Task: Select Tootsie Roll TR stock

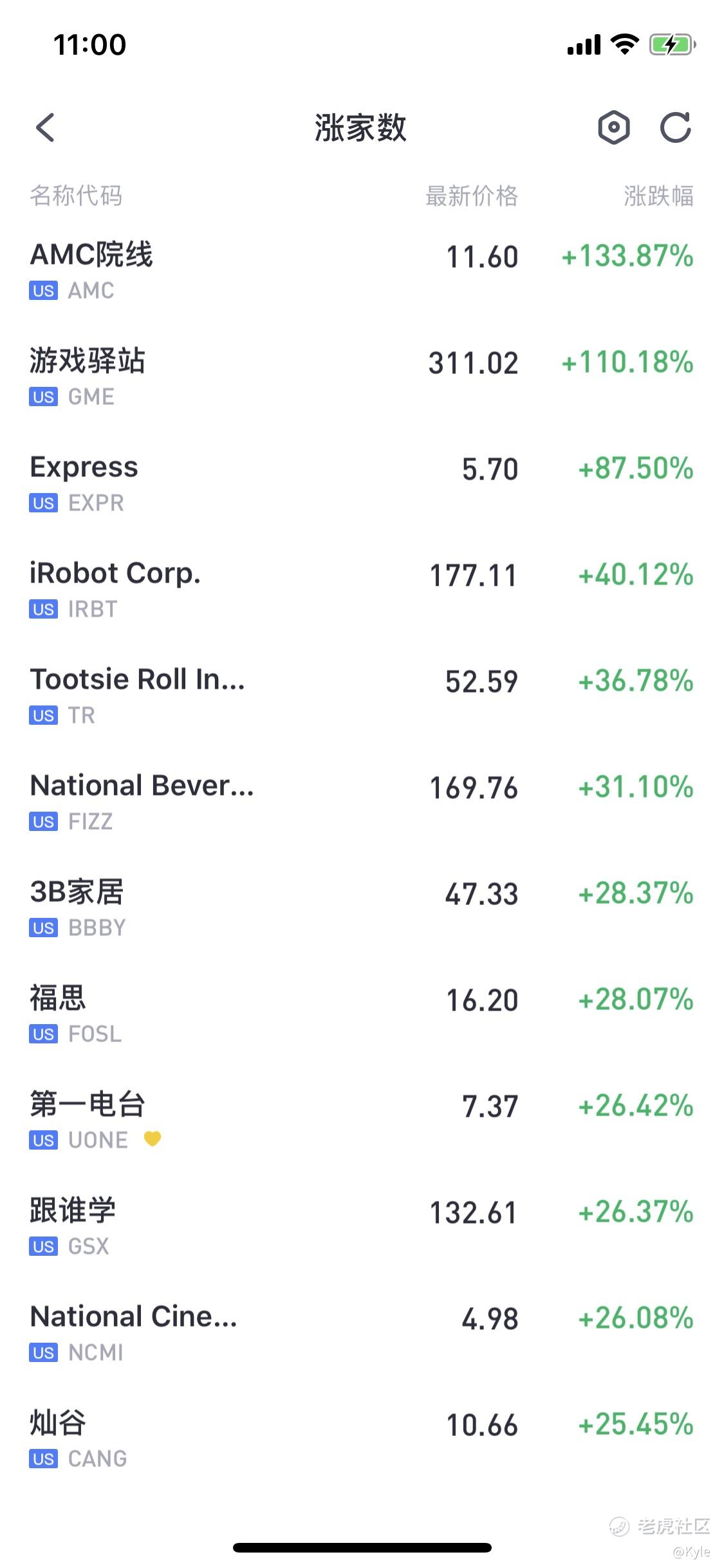Action: [x=362, y=695]
